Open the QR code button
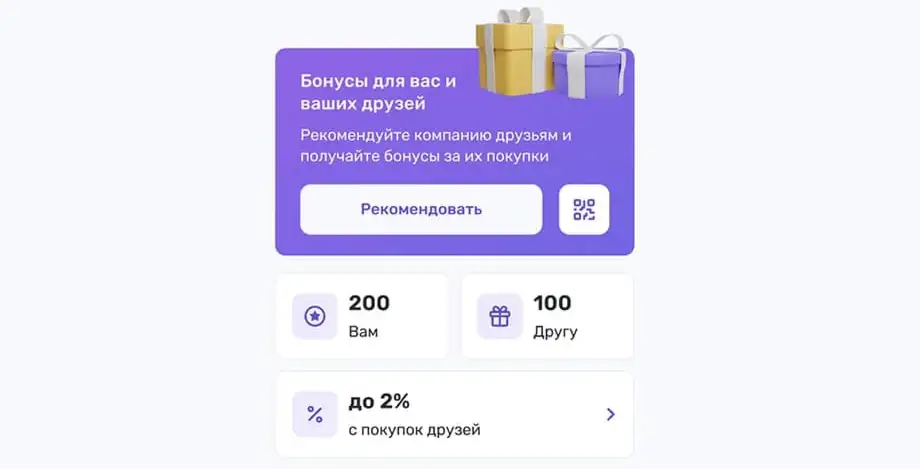 (x=584, y=209)
